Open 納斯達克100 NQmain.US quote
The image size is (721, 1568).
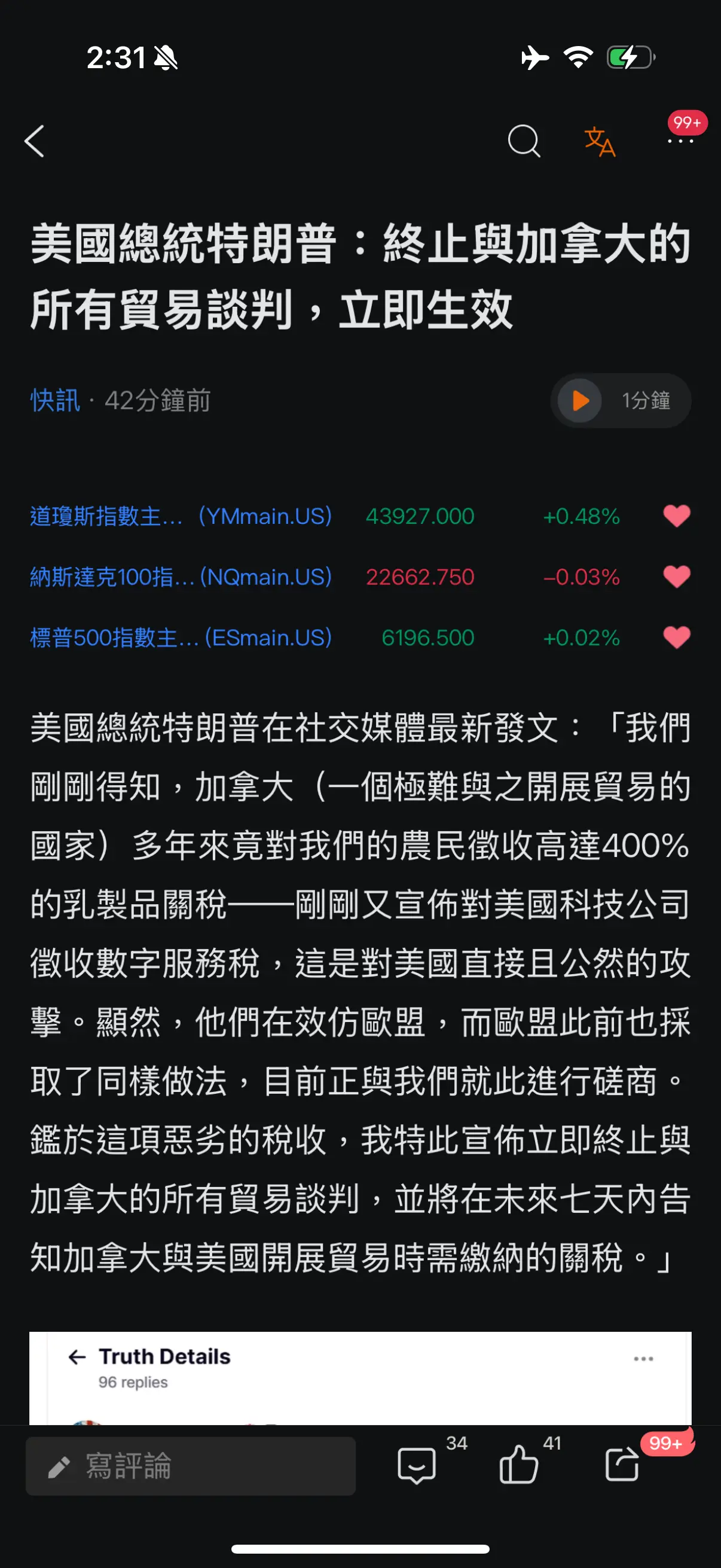click(181, 576)
